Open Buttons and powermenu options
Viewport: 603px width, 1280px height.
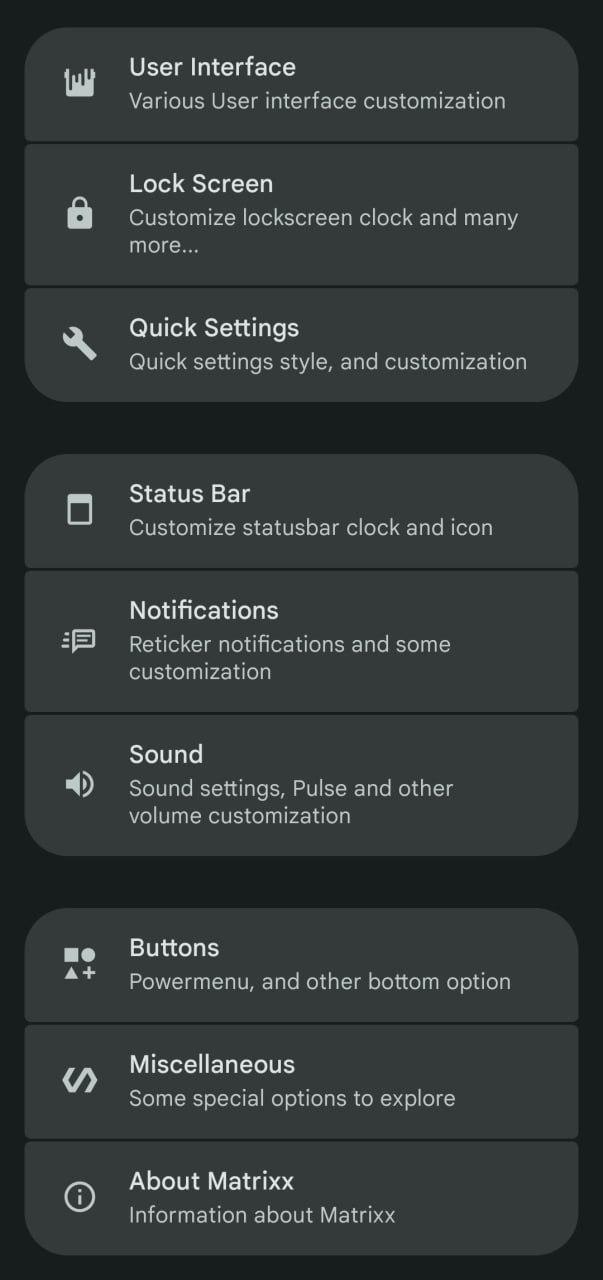pyautogui.click(x=301, y=964)
